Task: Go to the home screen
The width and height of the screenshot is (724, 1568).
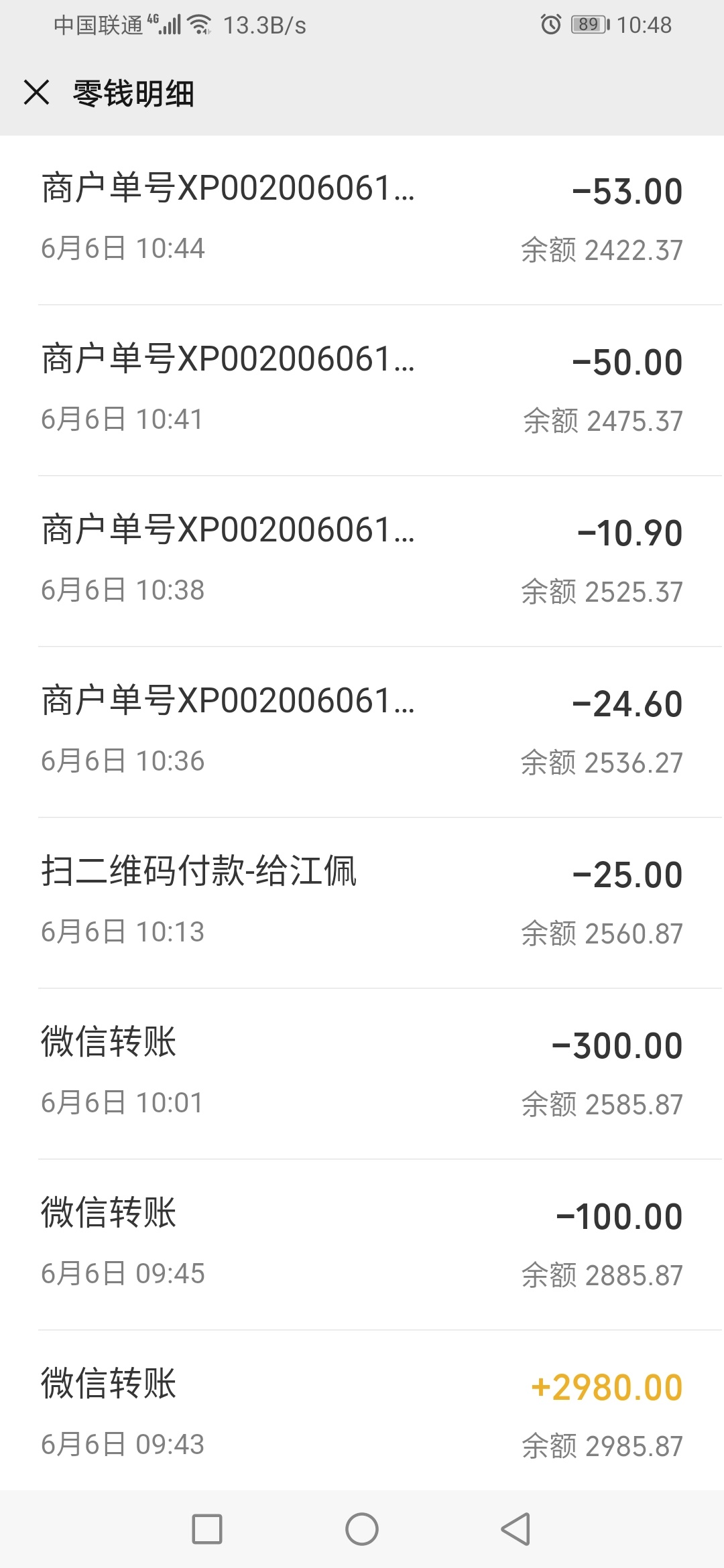Action: (362, 1529)
